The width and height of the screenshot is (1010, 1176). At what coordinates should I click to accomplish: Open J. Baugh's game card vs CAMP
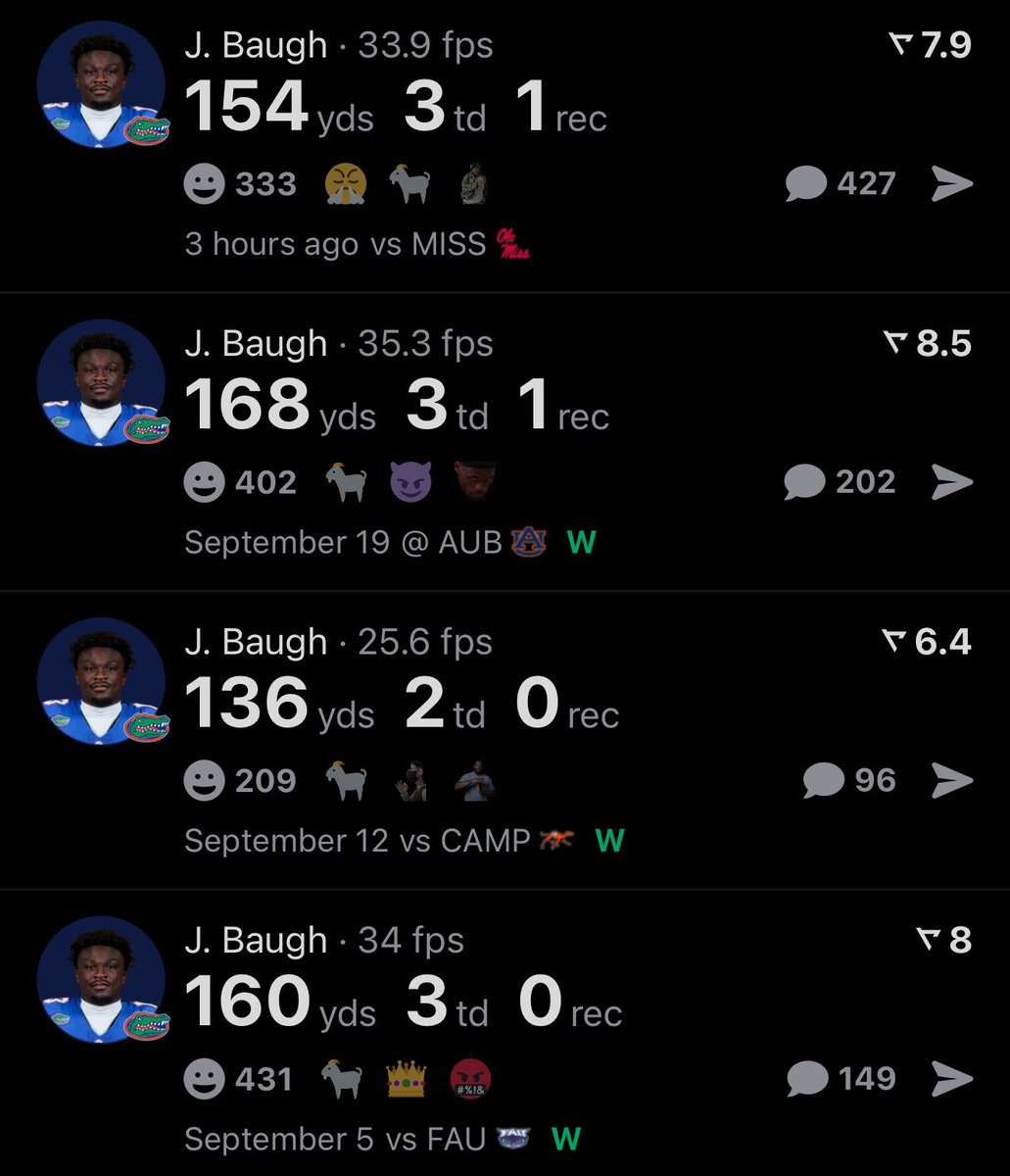[x=505, y=741]
